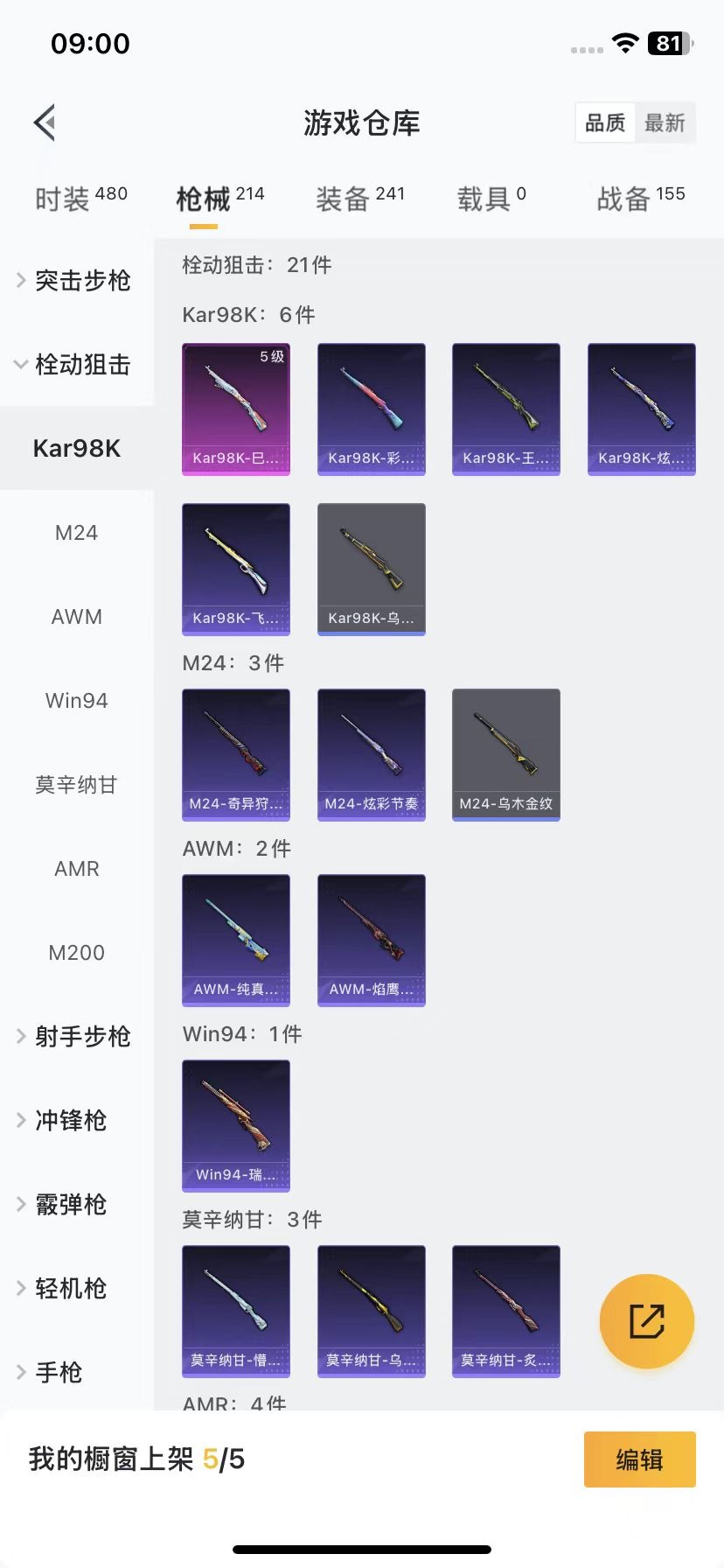Sort items by 最新

coord(665,122)
